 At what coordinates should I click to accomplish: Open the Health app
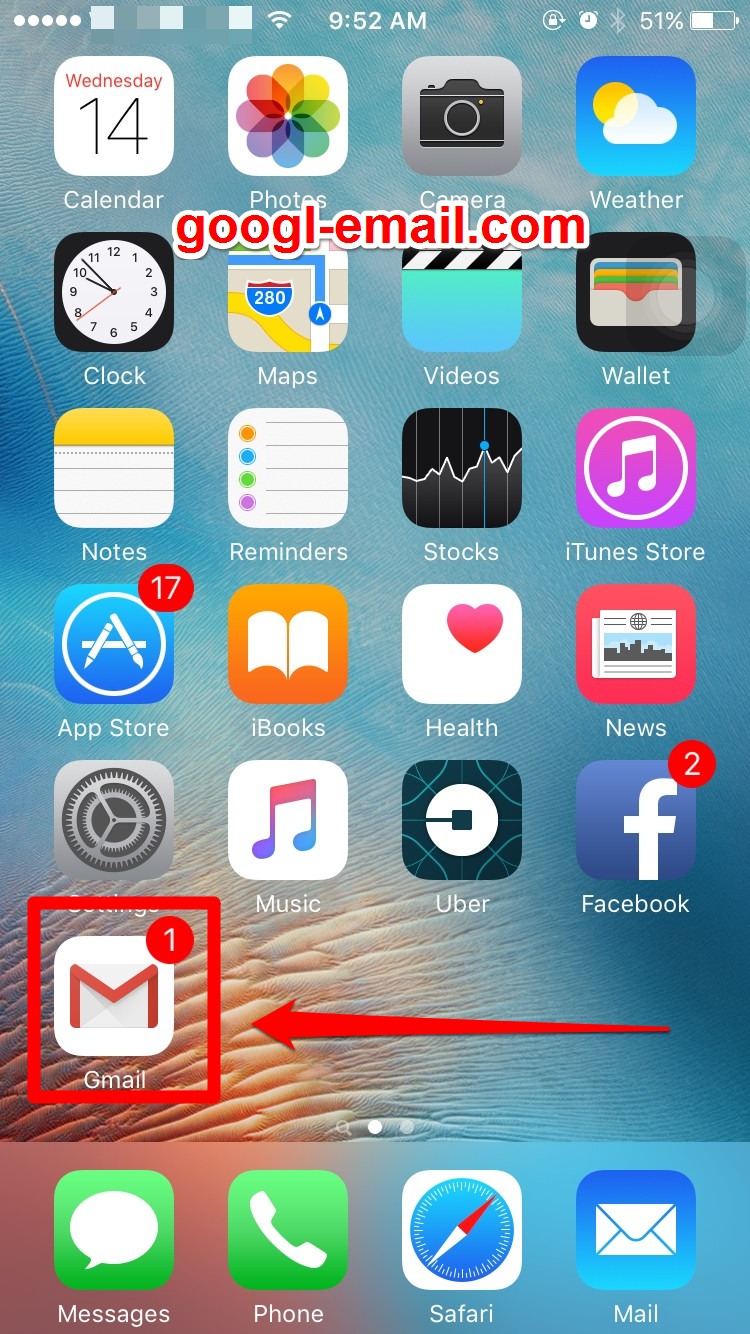click(x=462, y=644)
